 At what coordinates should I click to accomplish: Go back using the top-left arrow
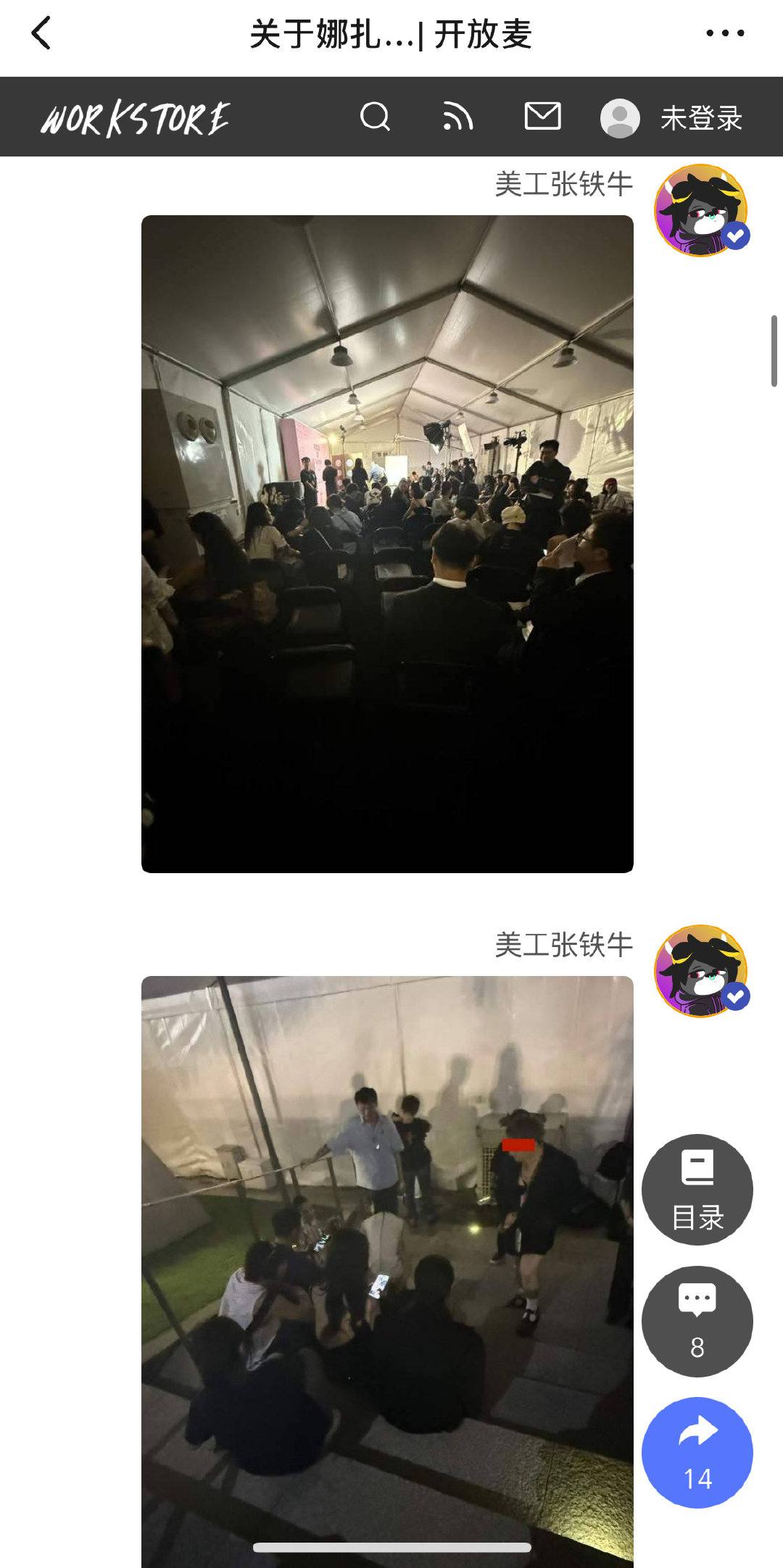[x=41, y=33]
